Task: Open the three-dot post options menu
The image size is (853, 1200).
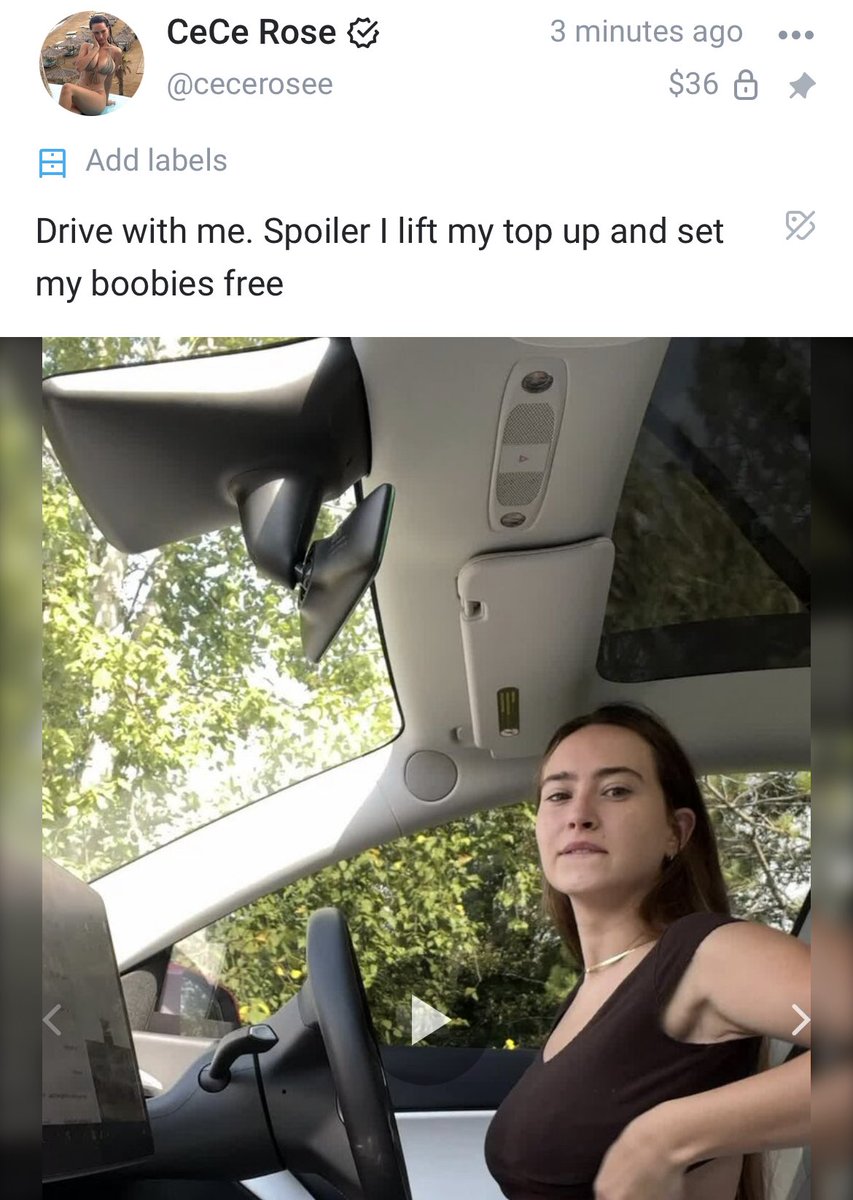Action: point(796,34)
